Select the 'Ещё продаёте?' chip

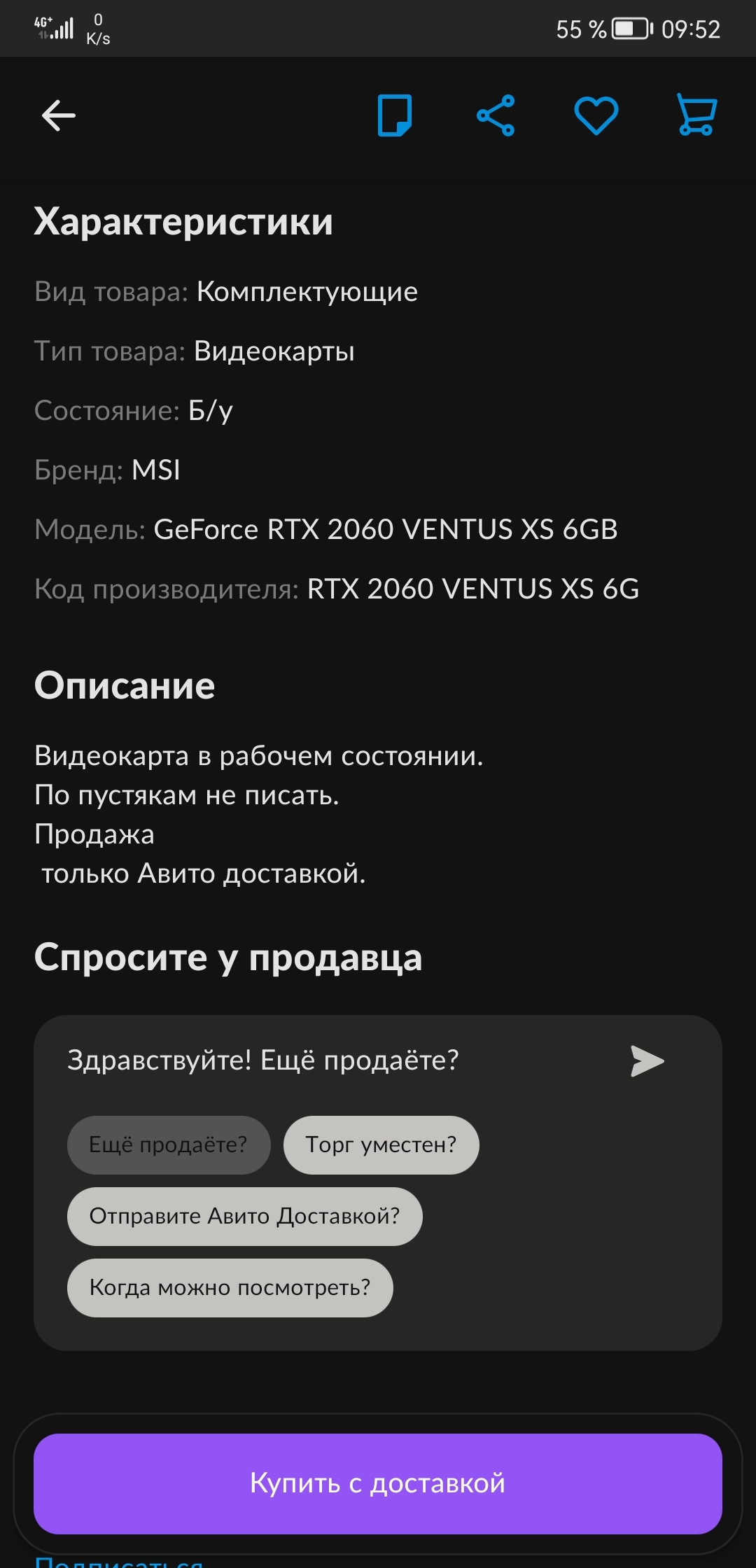point(169,1145)
